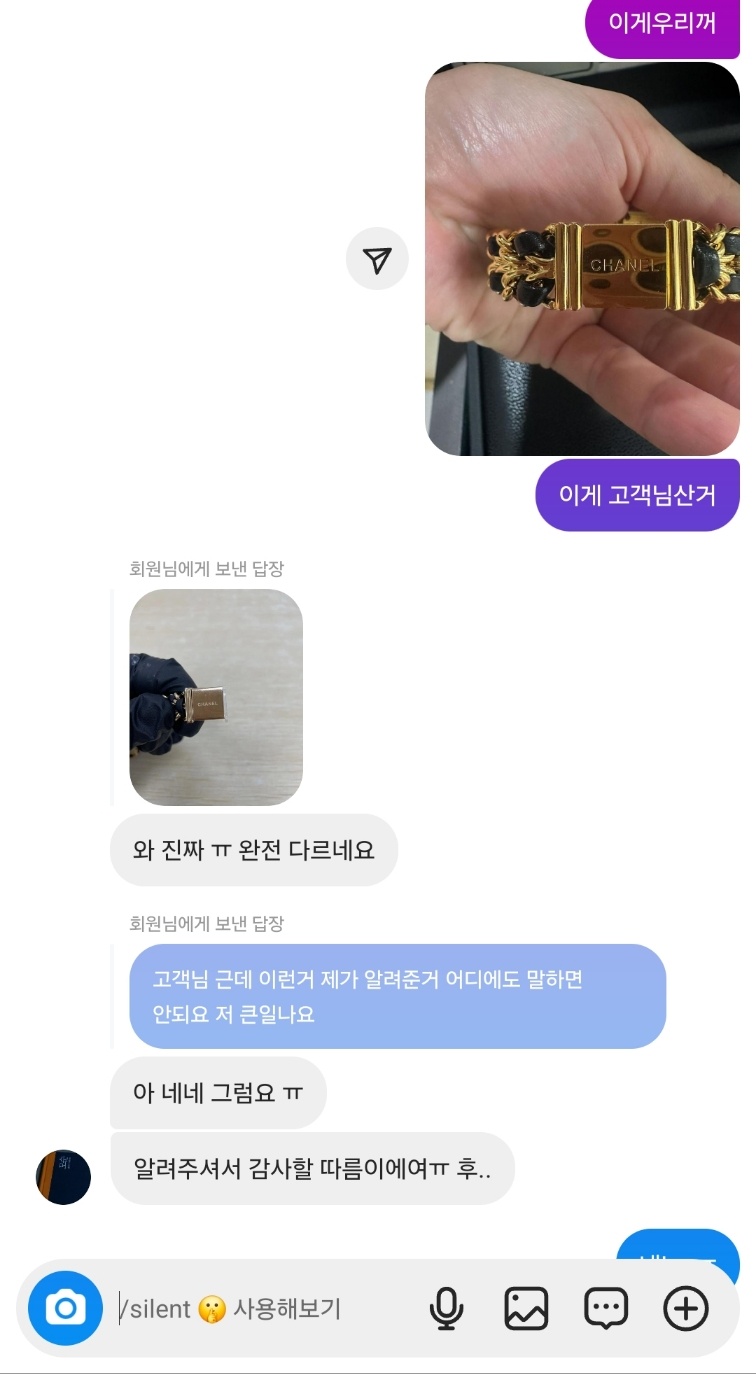Viewport: 756px width, 1374px height.
Task: Tap the message input field
Action: pyautogui.click(x=260, y=1308)
